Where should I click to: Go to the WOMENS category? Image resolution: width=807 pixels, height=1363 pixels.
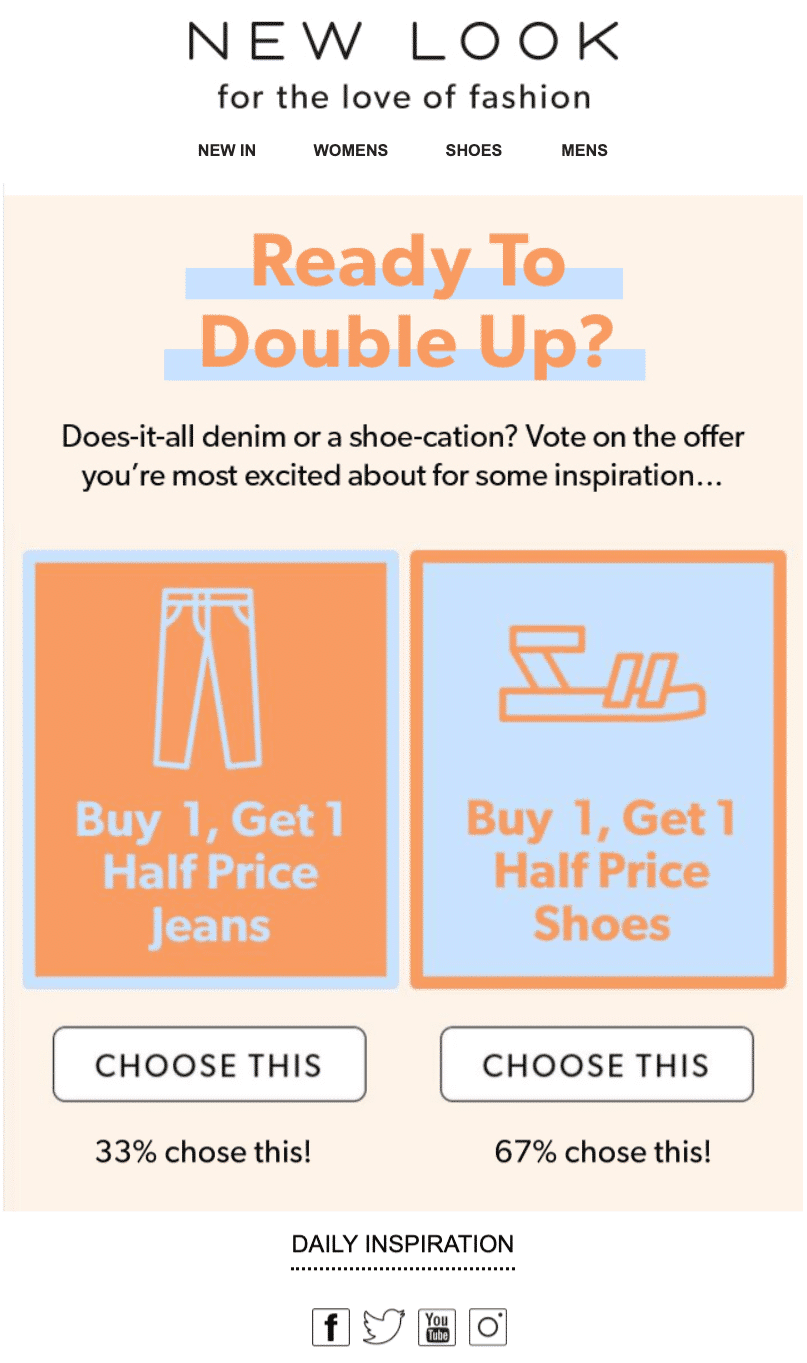(x=350, y=150)
